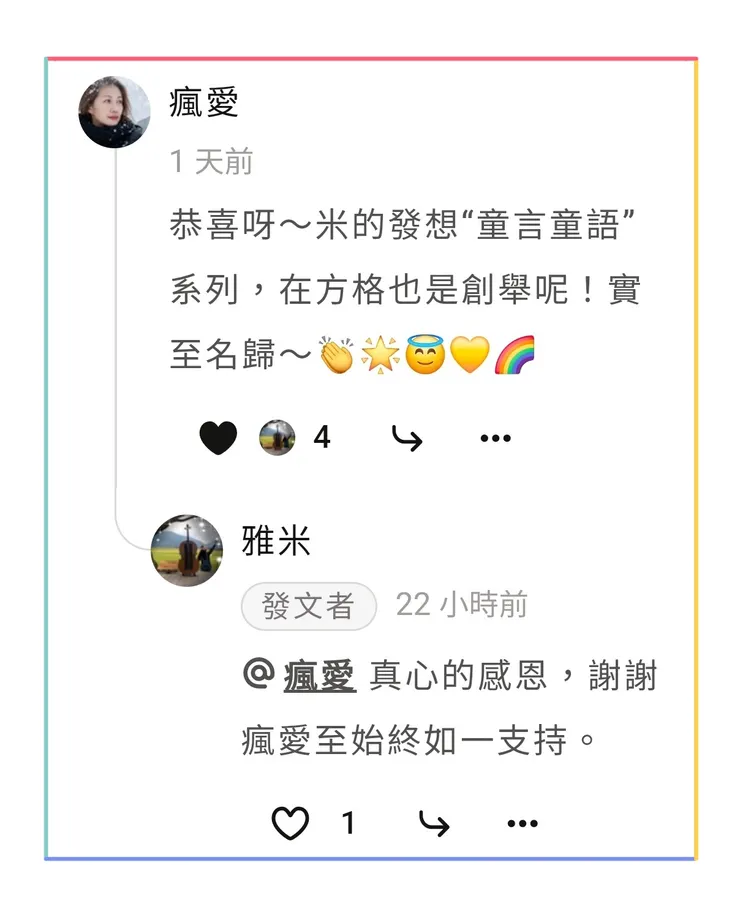Unlike 瘋愛's comment by clicking the filled heart
The width and height of the screenshot is (740, 917).
point(216,436)
